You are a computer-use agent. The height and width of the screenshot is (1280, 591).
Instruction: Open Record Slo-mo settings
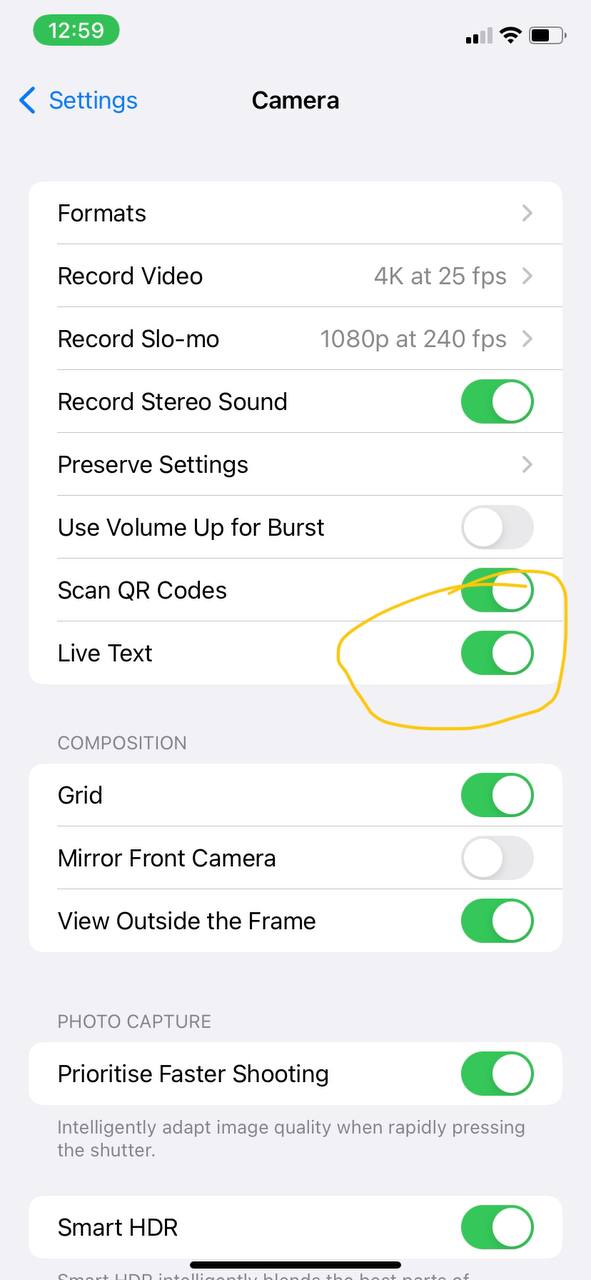click(x=295, y=339)
